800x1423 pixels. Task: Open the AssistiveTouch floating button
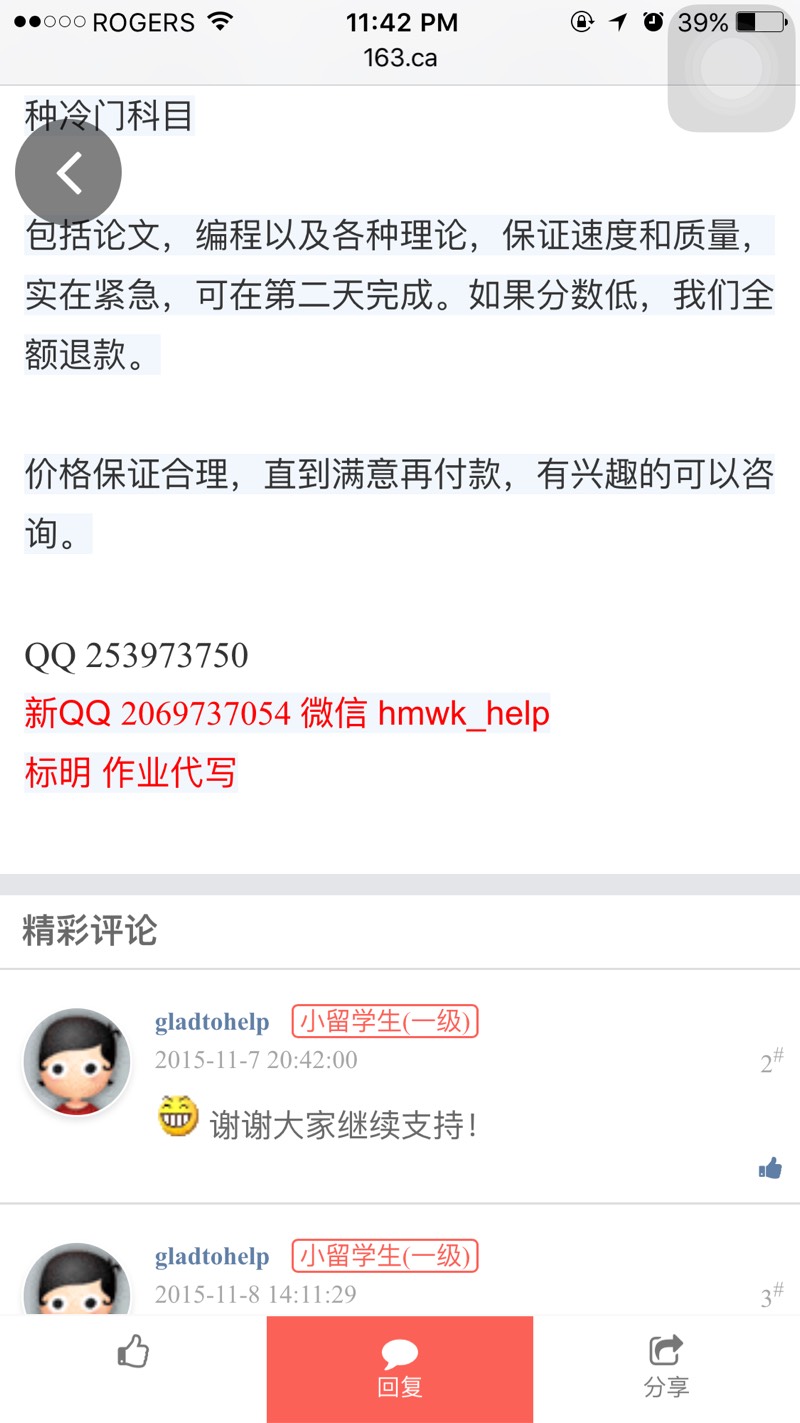[x=731, y=68]
